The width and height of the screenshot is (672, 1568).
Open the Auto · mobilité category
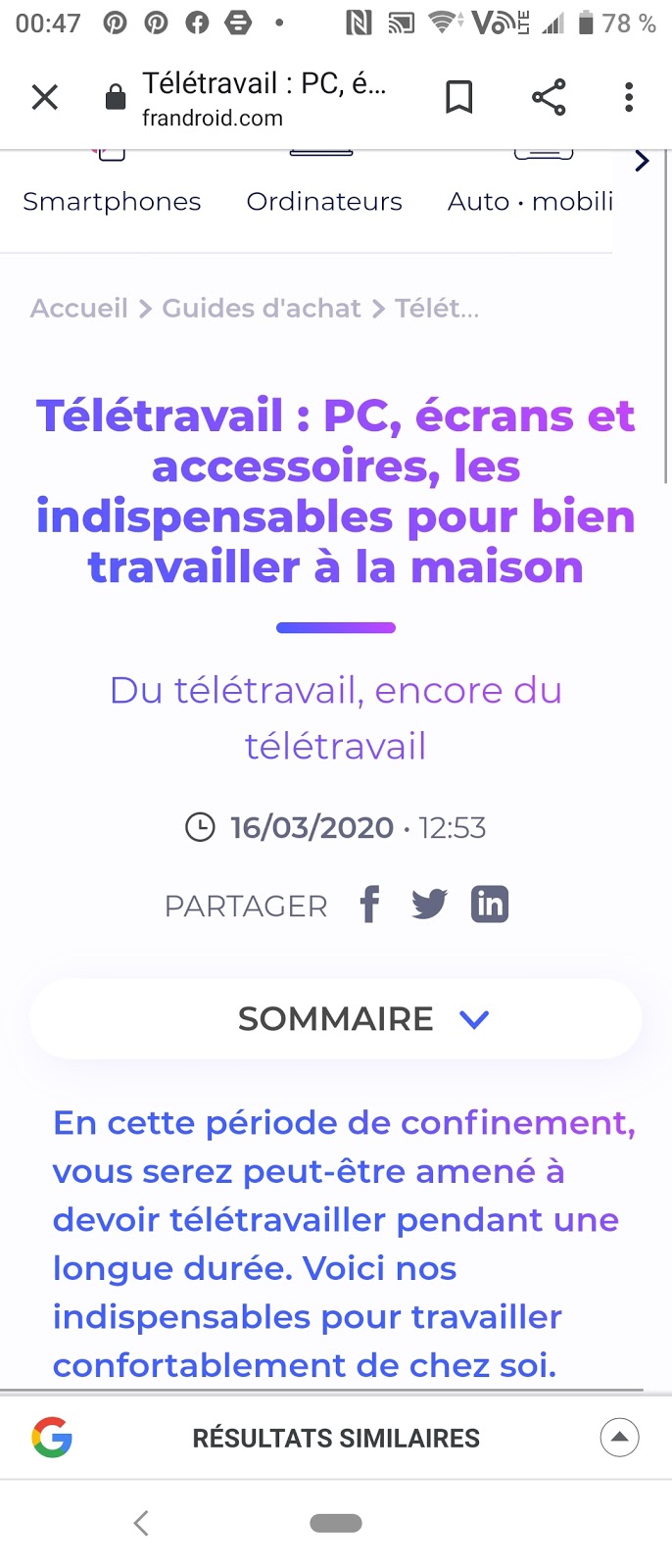pos(530,200)
